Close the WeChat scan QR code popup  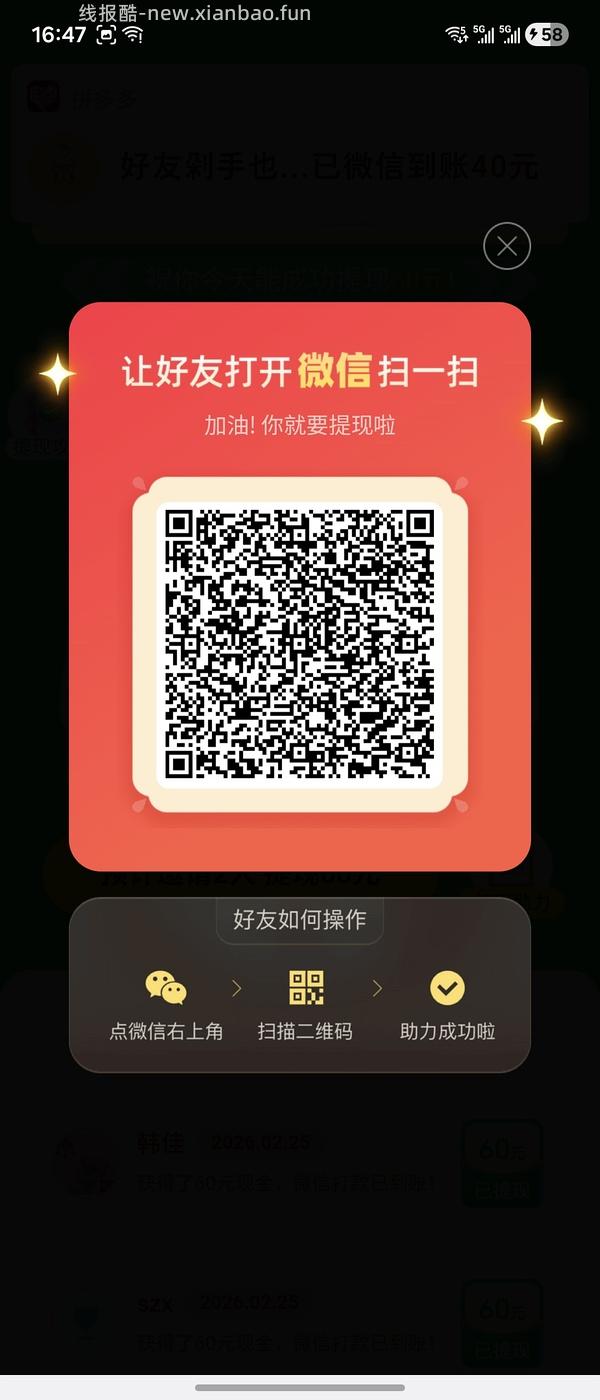pyautogui.click(x=507, y=246)
